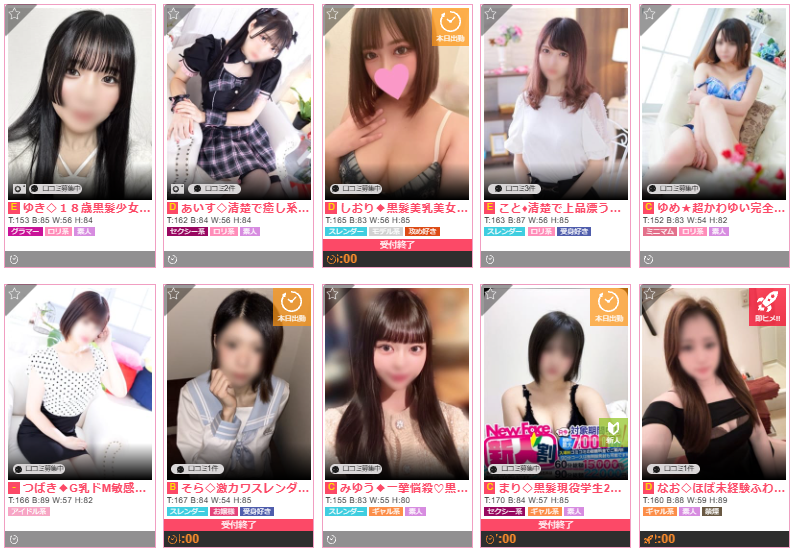Favorite しおり with the star icon

pyautogui.click(x=331, y=15)
